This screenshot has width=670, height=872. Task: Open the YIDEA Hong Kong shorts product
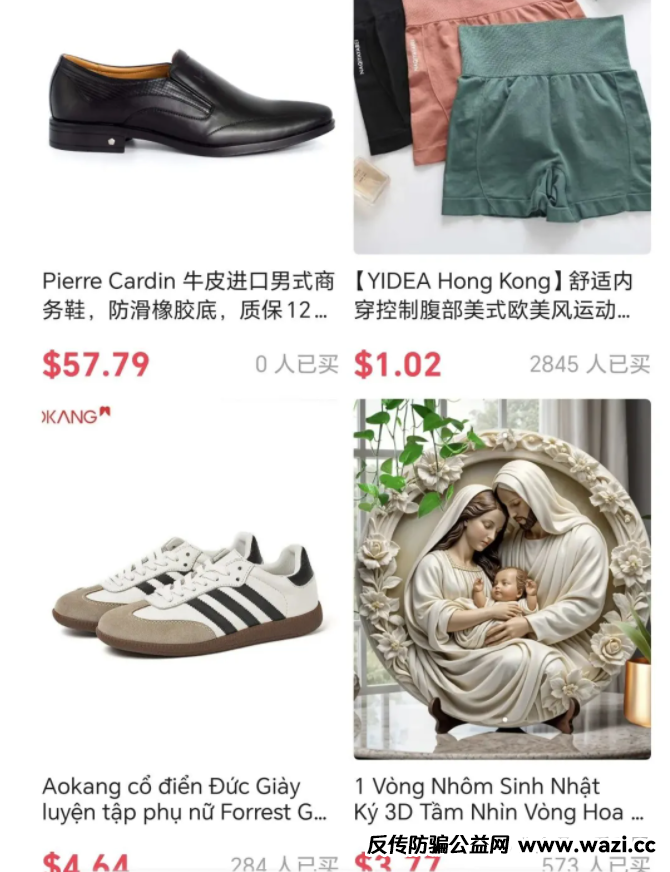tap(502, 120)
